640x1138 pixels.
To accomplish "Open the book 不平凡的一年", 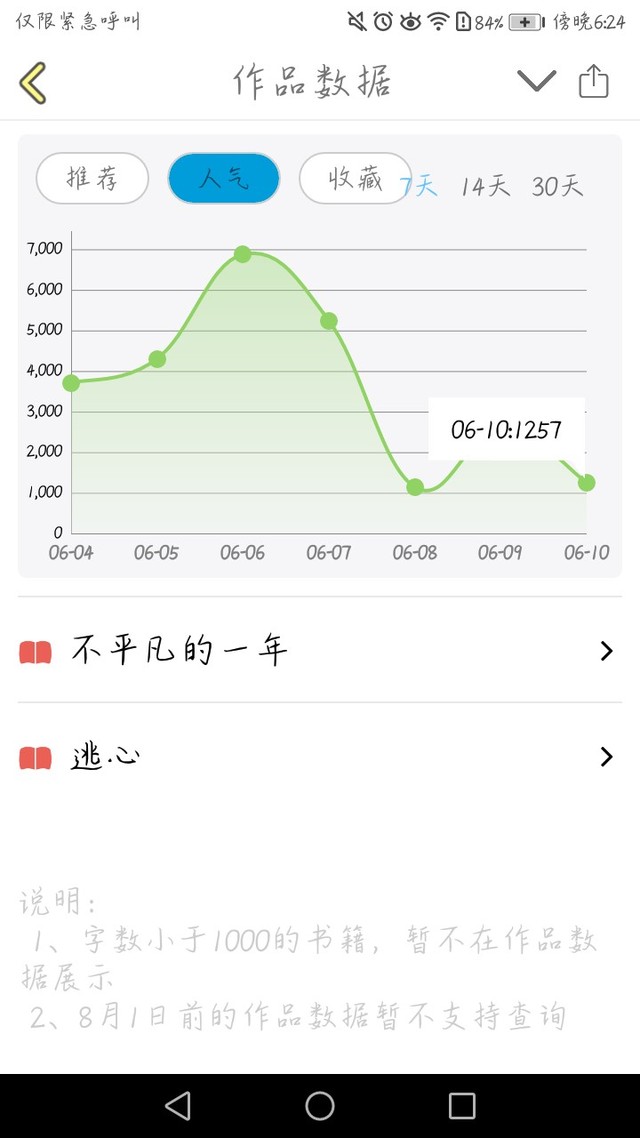I will [x=320, y=650].
